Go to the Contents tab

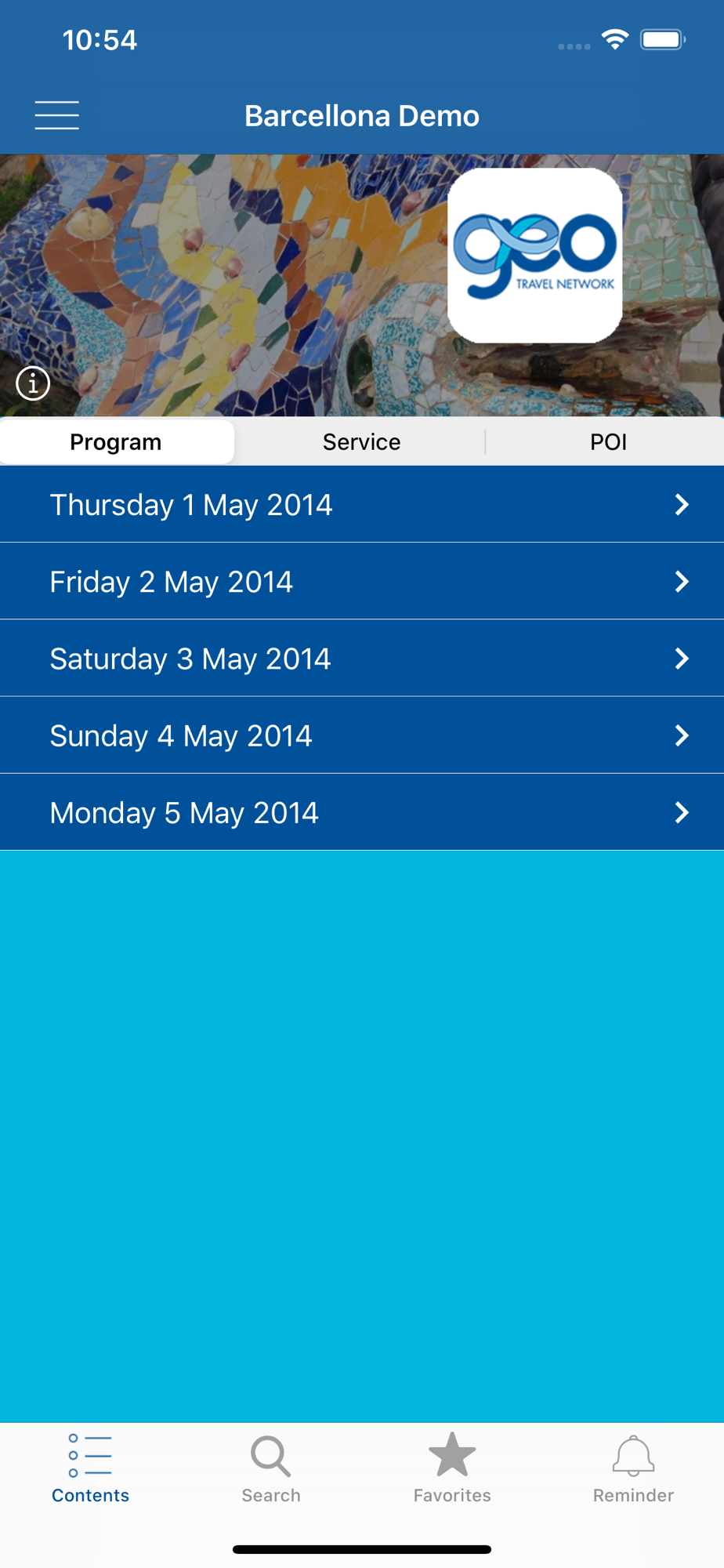[90, 1468]
